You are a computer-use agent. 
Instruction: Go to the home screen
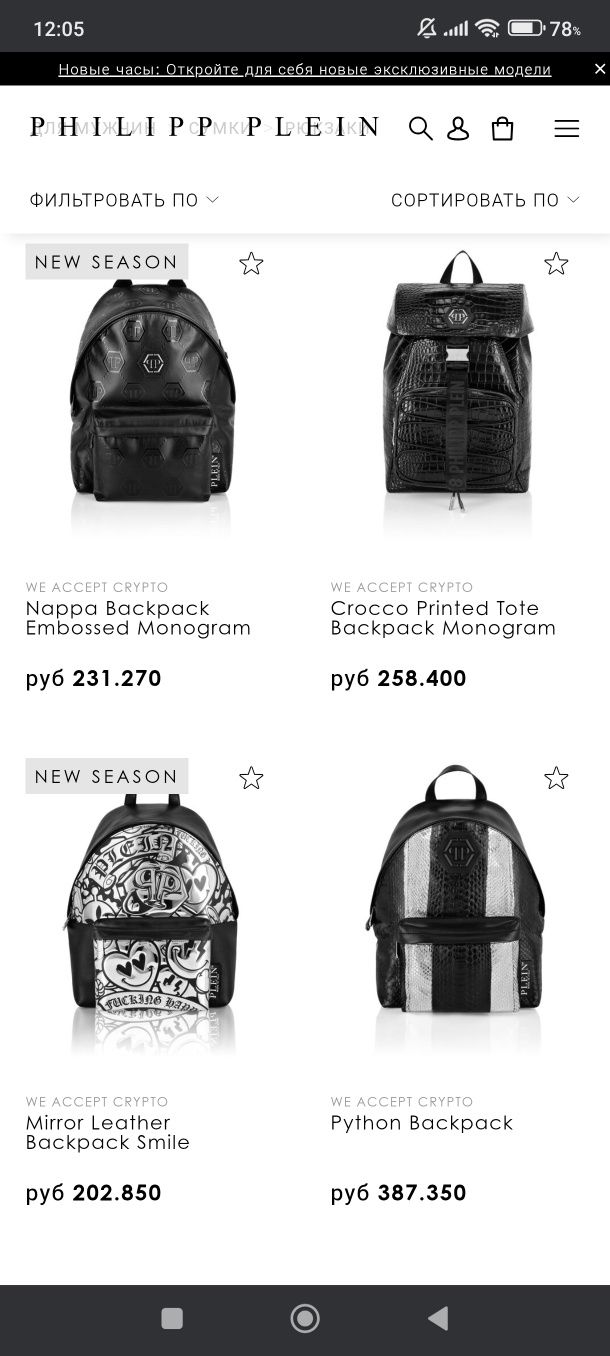click(305, 1319)
